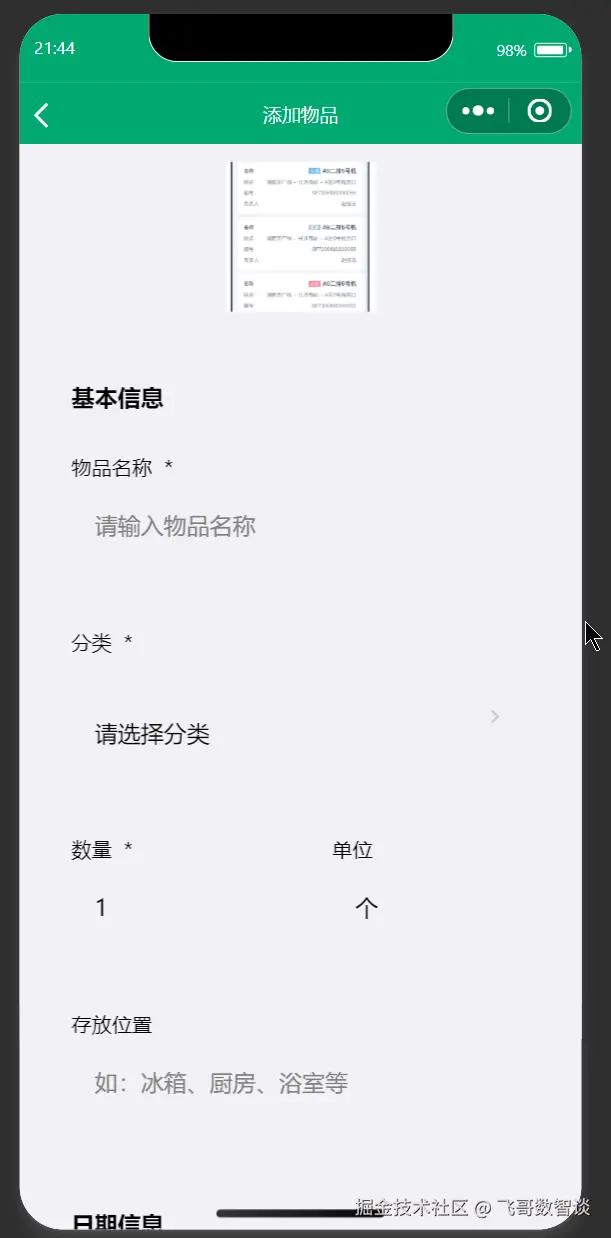Focus the 存放位置 storage location field
This screenshot has width=611, height=1238.
coord(300,1083)
